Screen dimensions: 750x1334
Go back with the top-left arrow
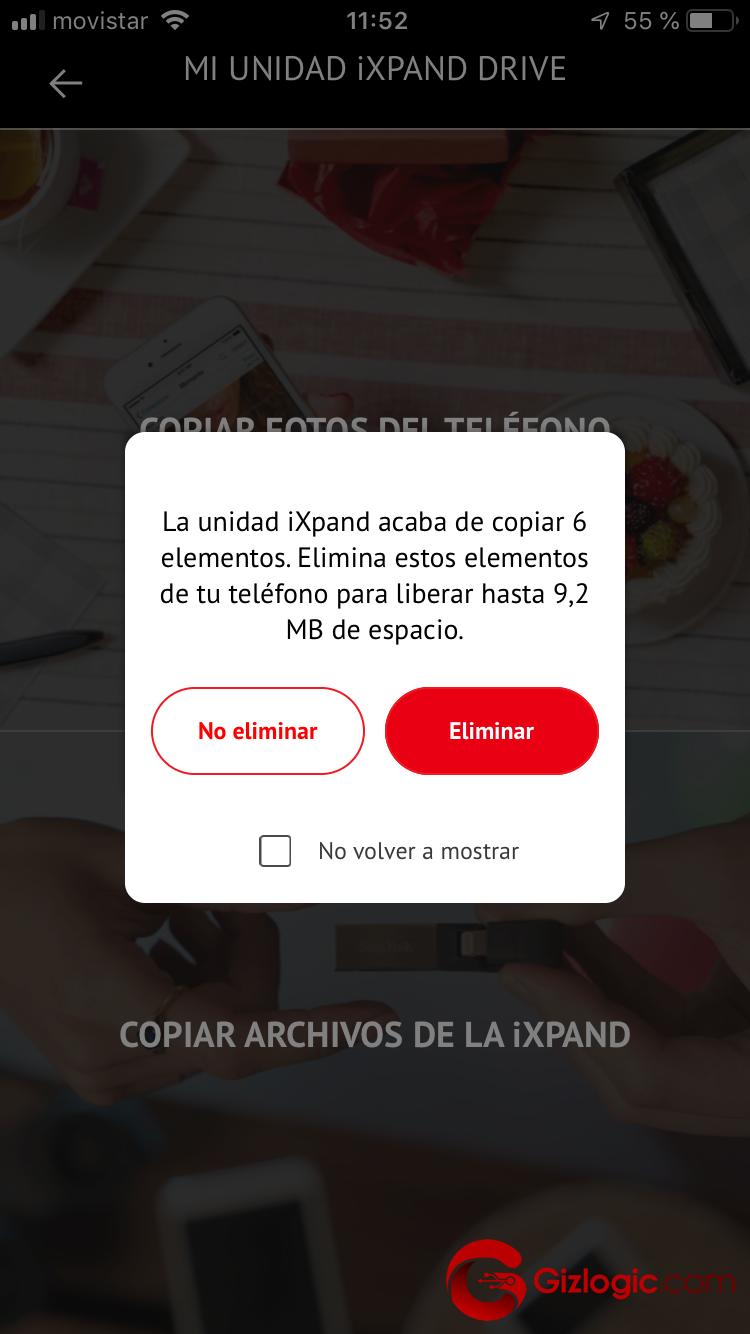tap(66, 83)
